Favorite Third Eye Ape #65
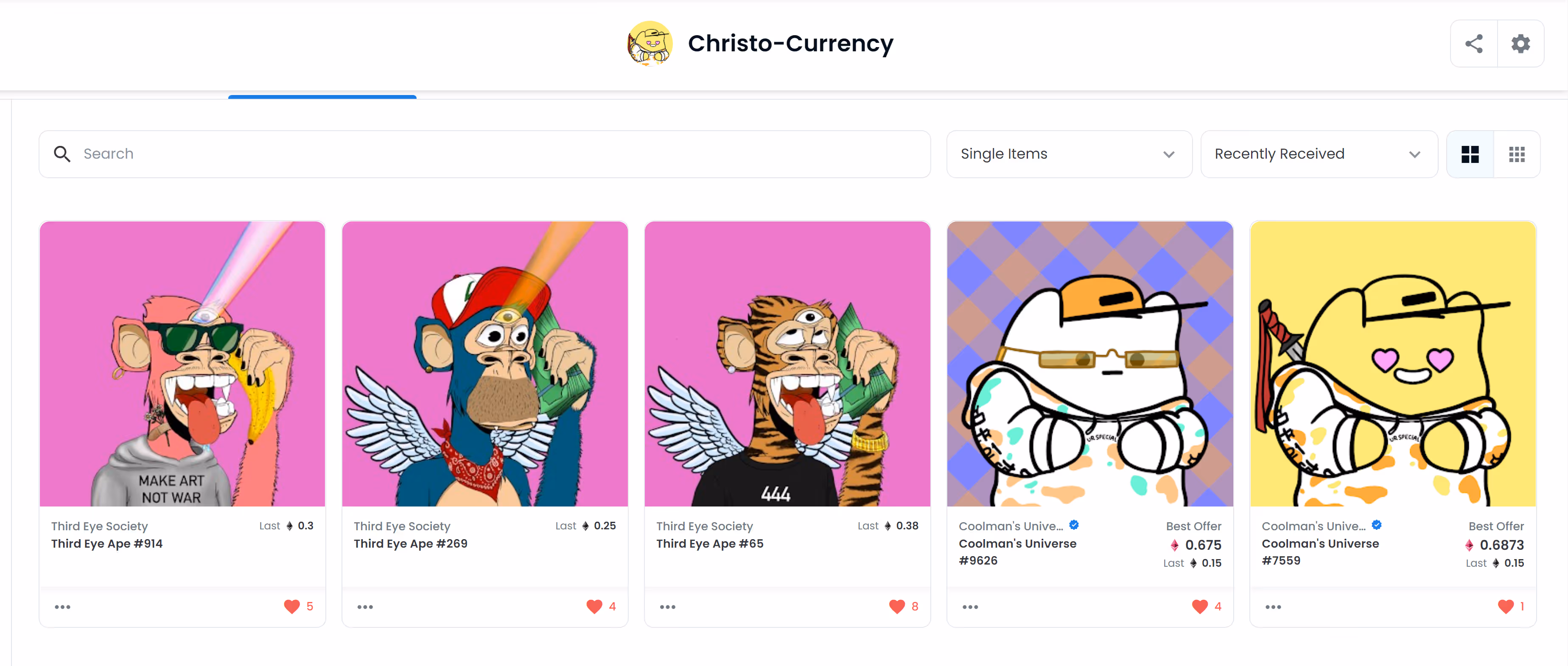Image resolution: width=1568 pixels, height=666 pixels. tap(897, 606)
